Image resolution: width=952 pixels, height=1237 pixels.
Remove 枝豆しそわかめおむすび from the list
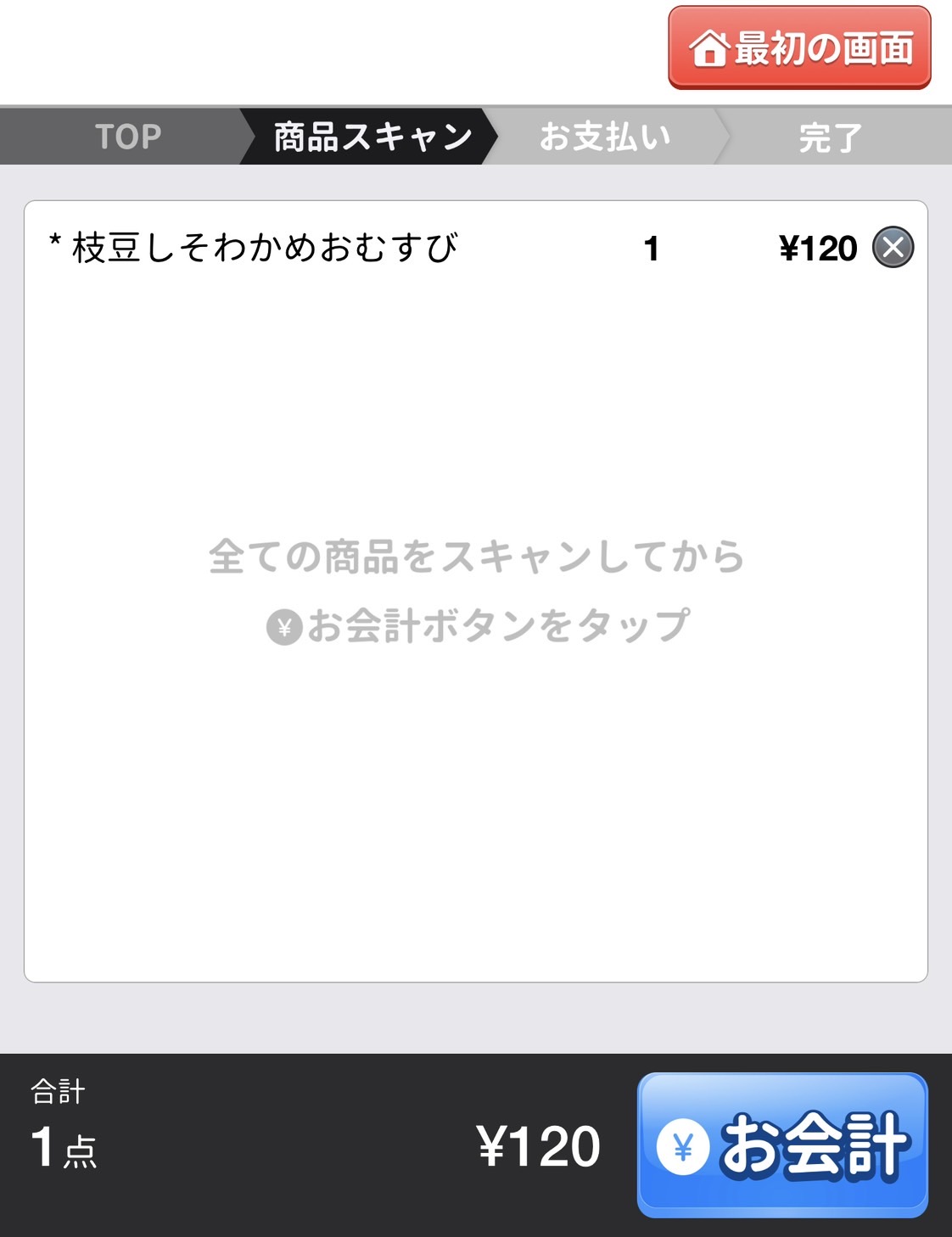(893, 248)
